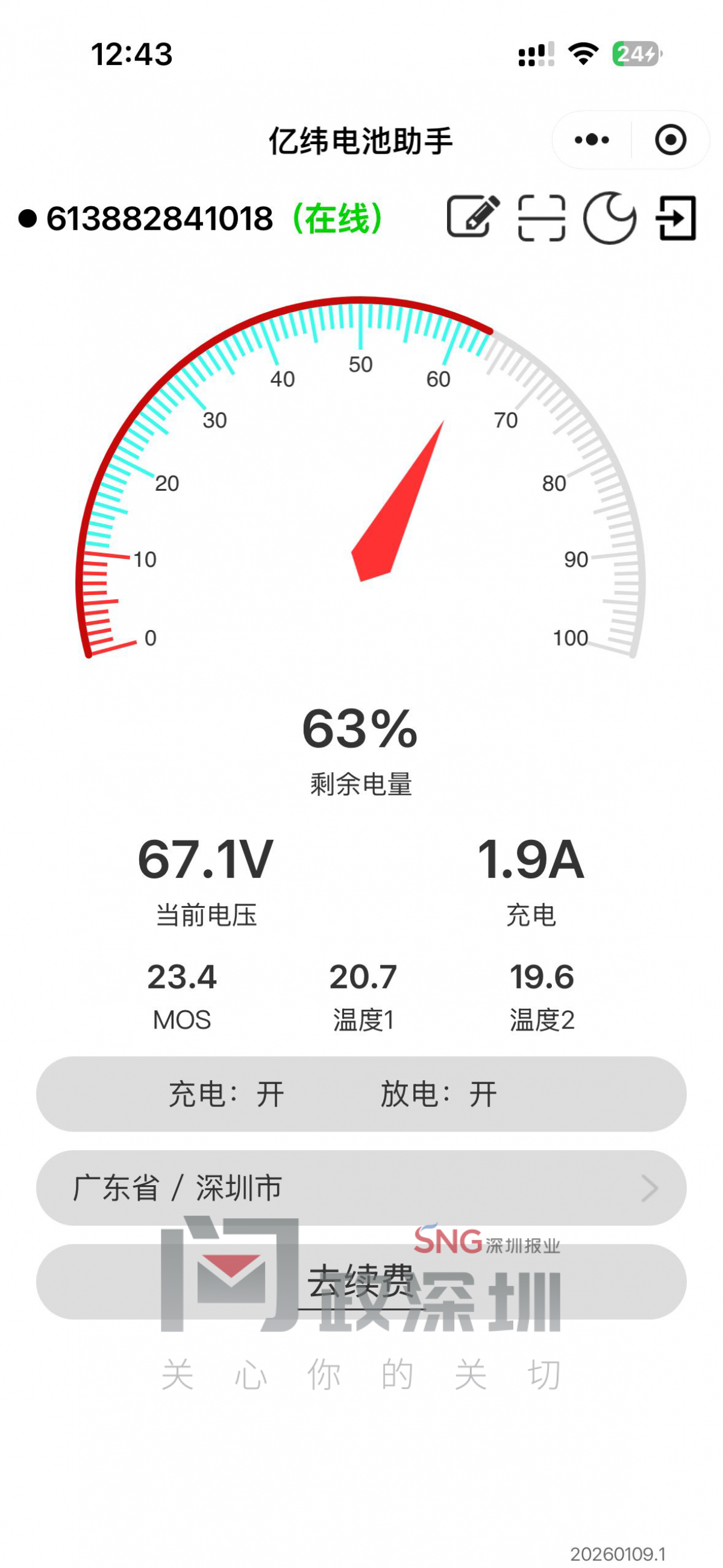Select the 广东省 / 深圳市 location row
The height and width of the screenshot is (1568, 723).
point(361,1188)
